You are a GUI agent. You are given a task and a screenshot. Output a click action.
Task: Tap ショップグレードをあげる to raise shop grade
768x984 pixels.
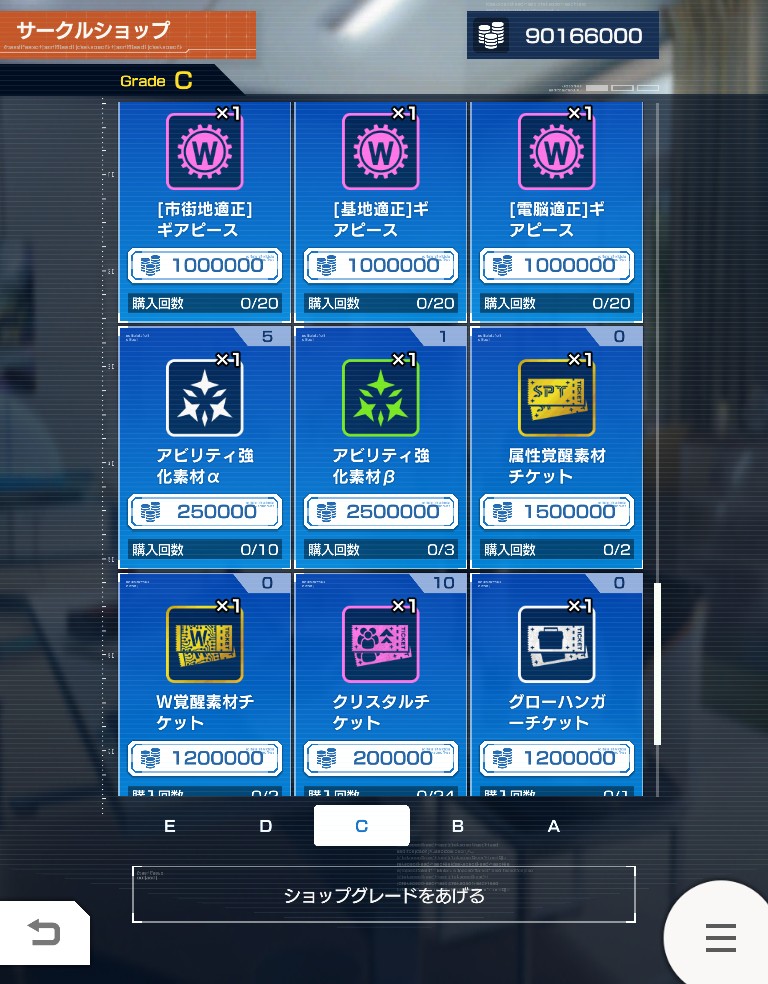(384, 895)
